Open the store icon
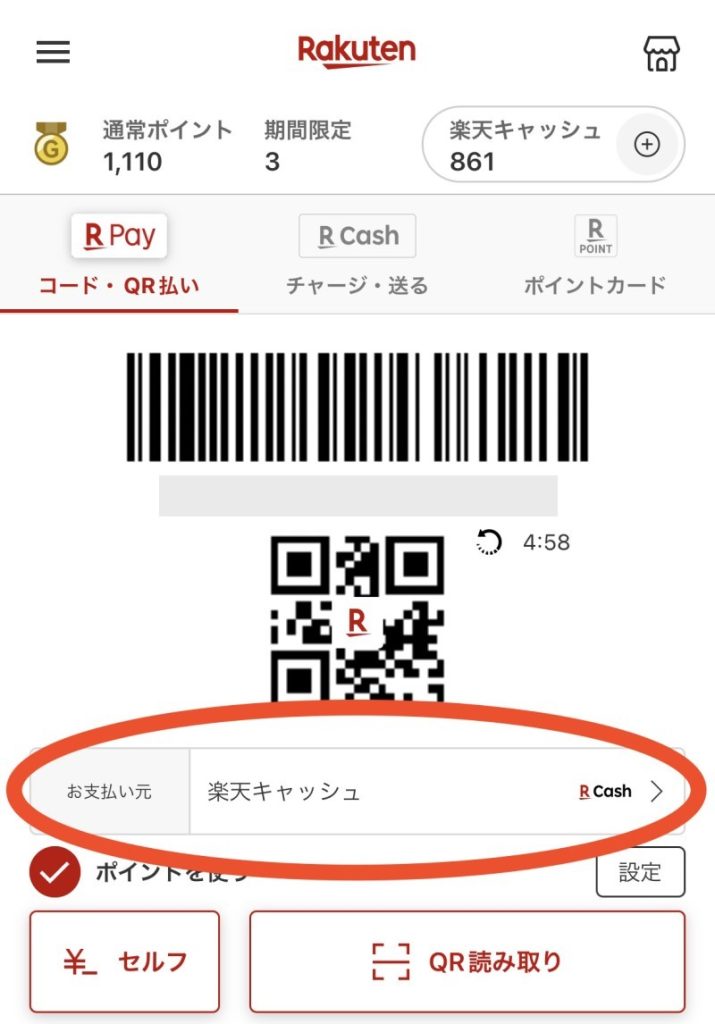Screen dimensions: 715x1024 (x=661, y=54)
